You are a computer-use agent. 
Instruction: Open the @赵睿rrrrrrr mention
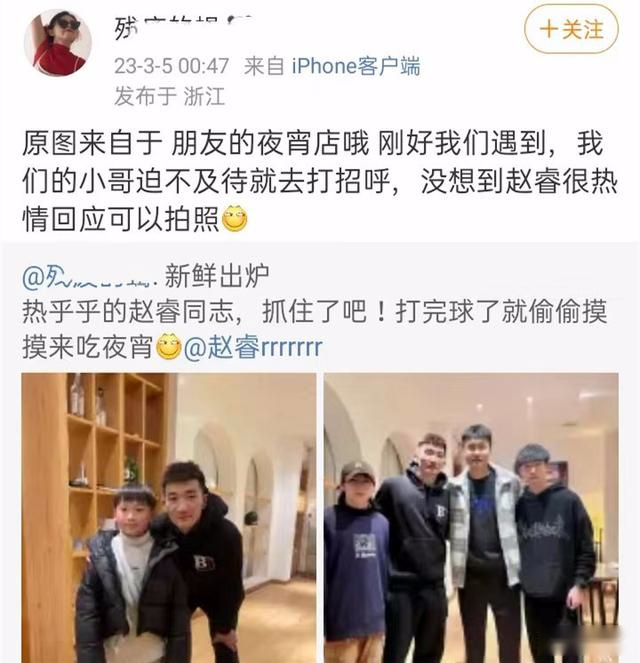(253, 347)
